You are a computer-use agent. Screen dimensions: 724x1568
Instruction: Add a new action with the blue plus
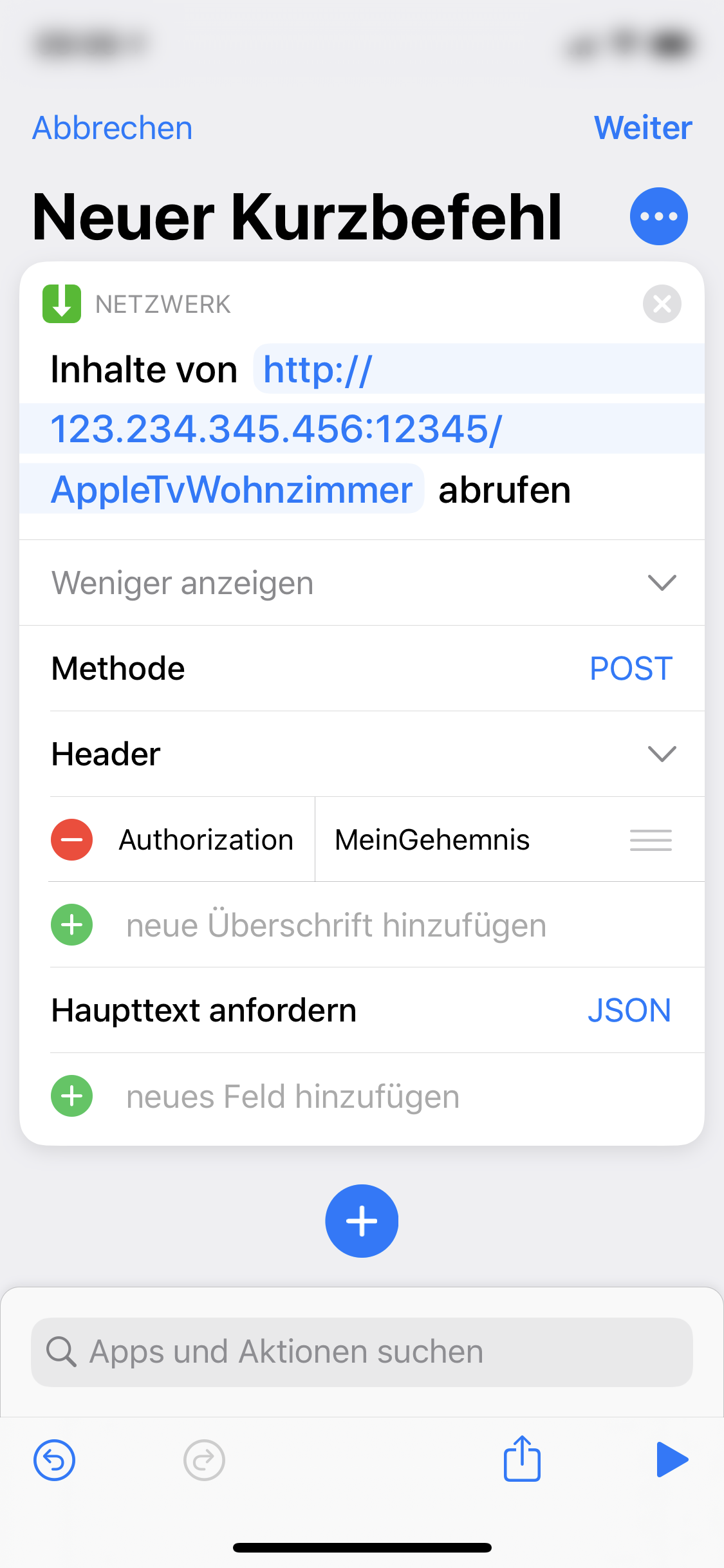pos(362,1221)
